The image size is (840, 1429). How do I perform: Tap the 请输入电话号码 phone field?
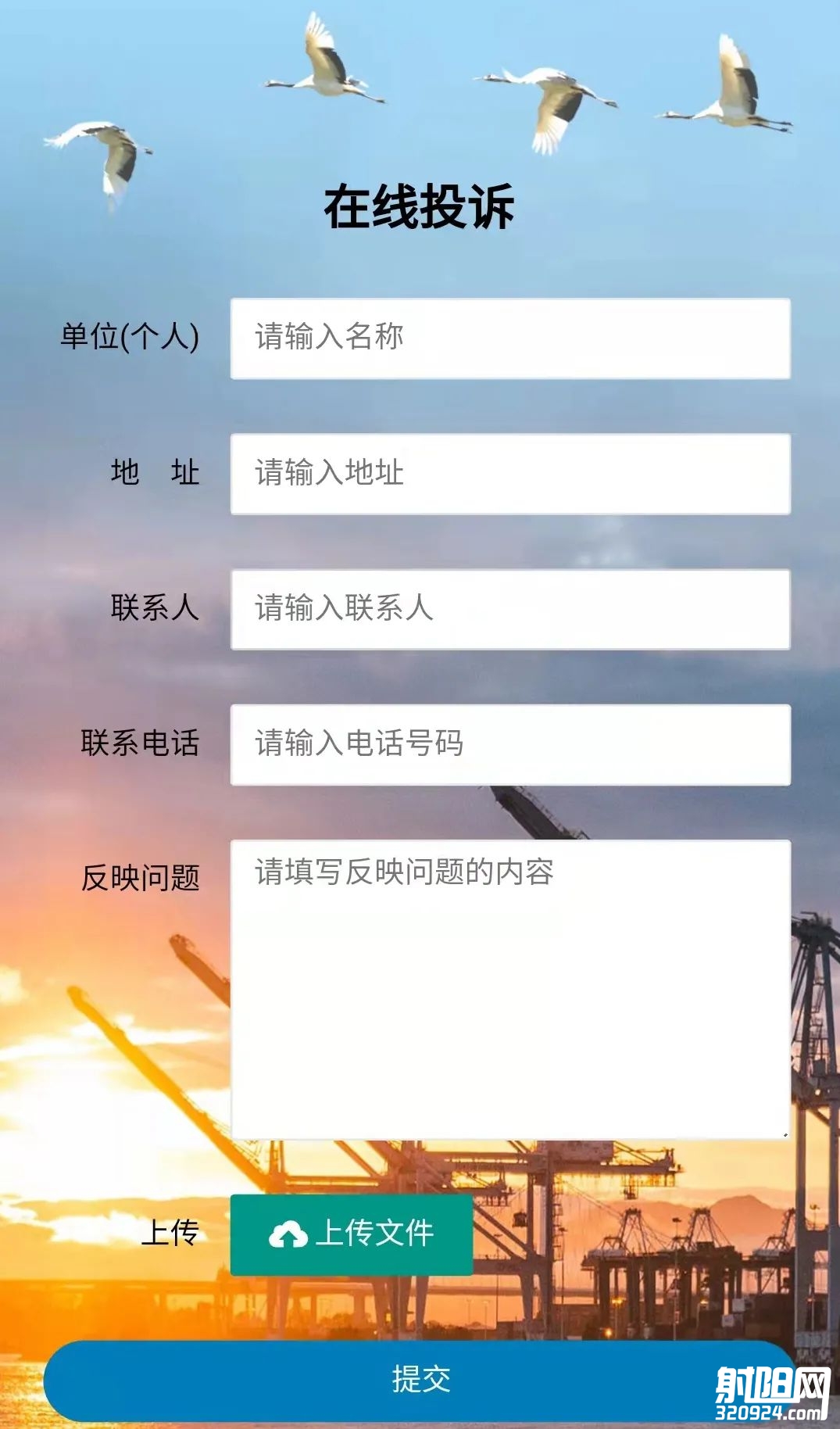coord(509,744)
